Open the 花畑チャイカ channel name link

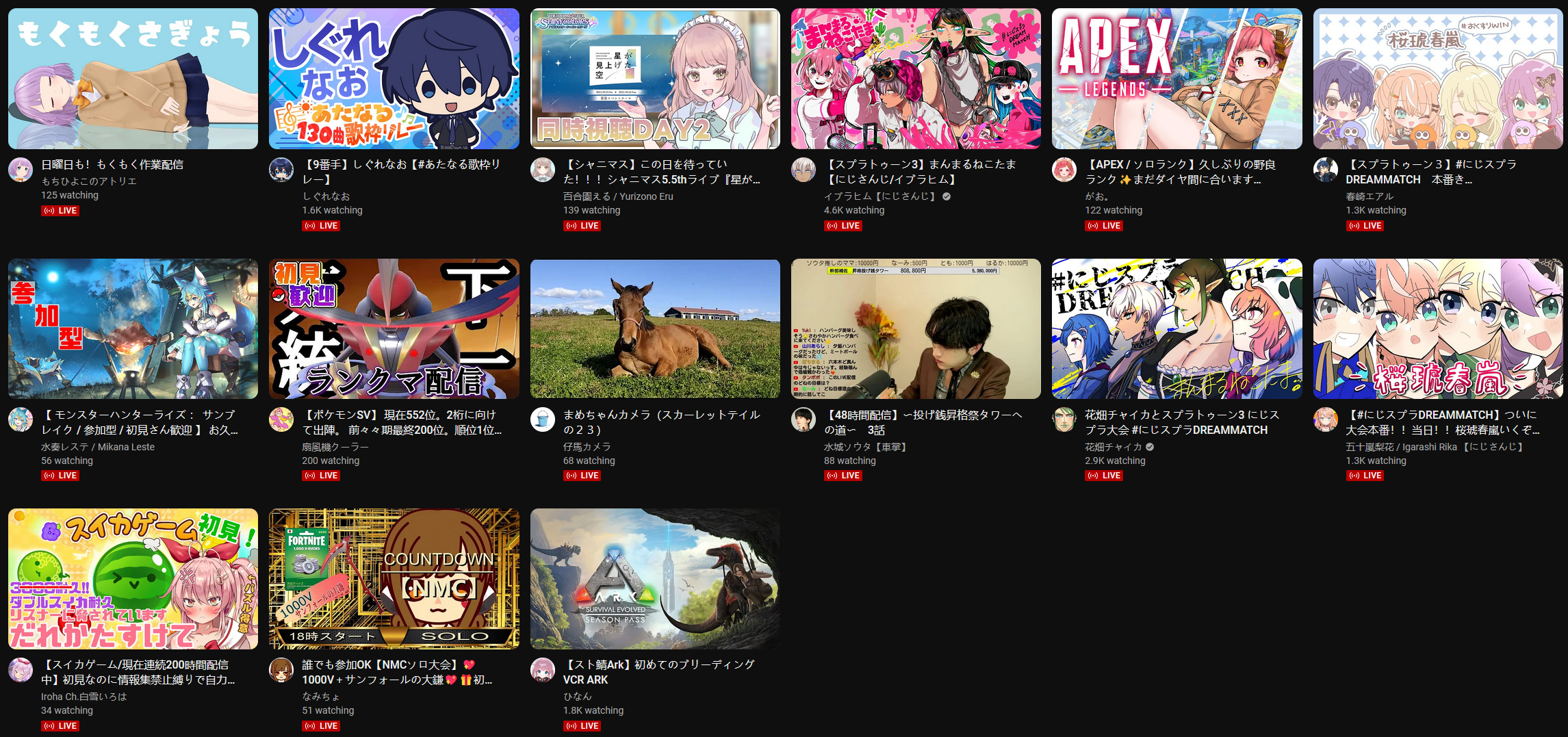[x=1113, y=447]
